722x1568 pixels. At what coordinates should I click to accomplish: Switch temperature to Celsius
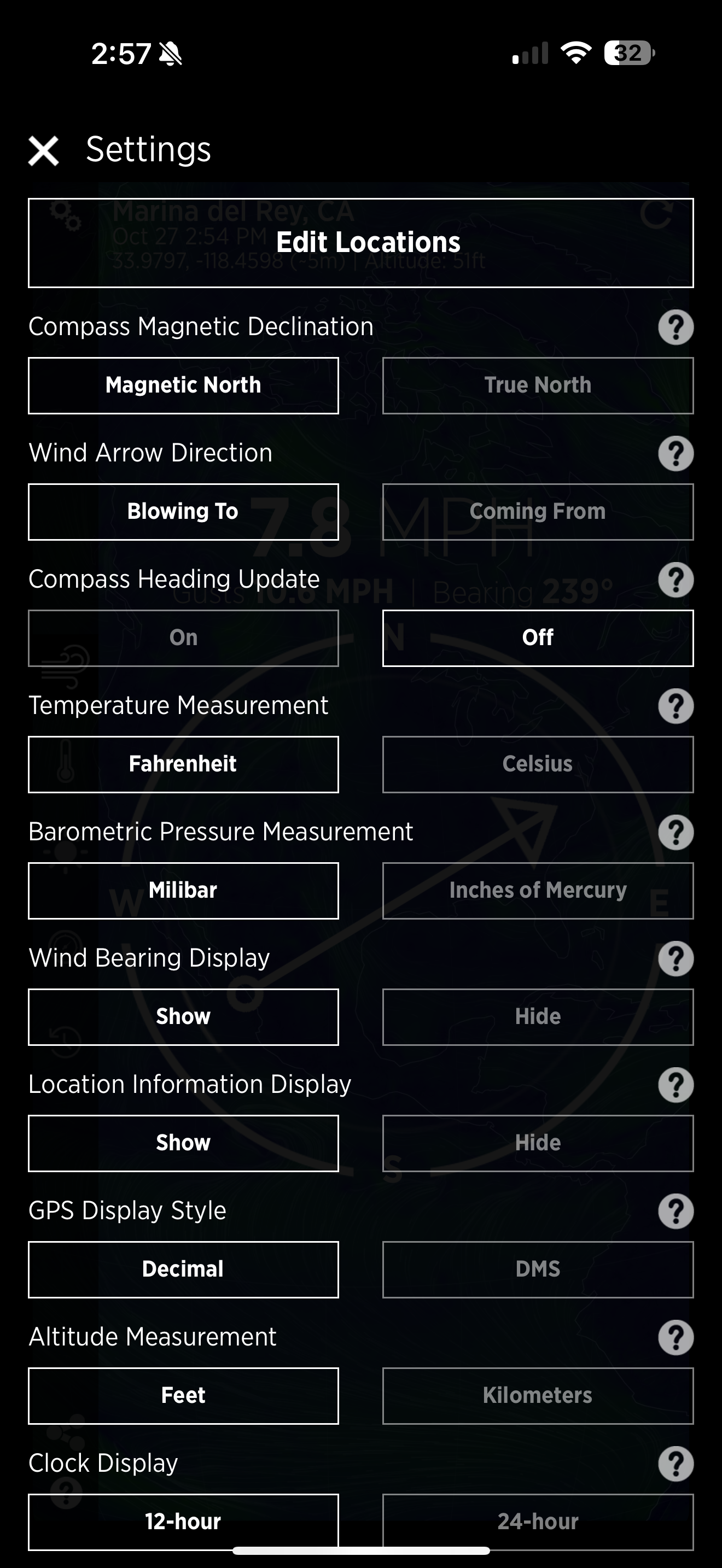[538, 764]
